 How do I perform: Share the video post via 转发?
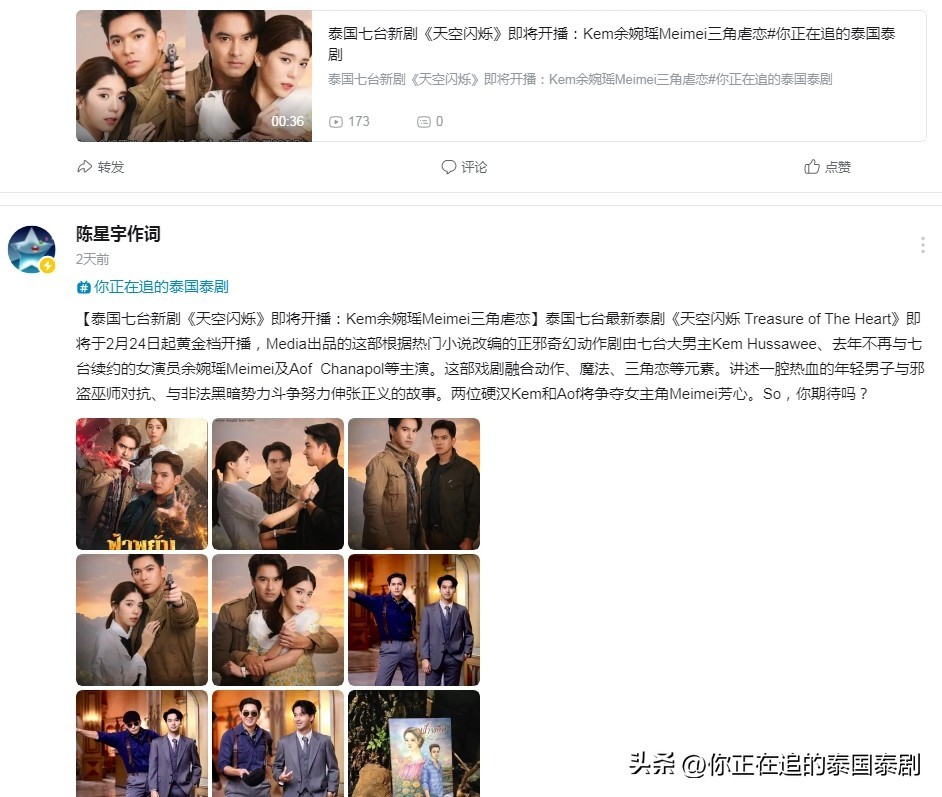pos(101,167)
